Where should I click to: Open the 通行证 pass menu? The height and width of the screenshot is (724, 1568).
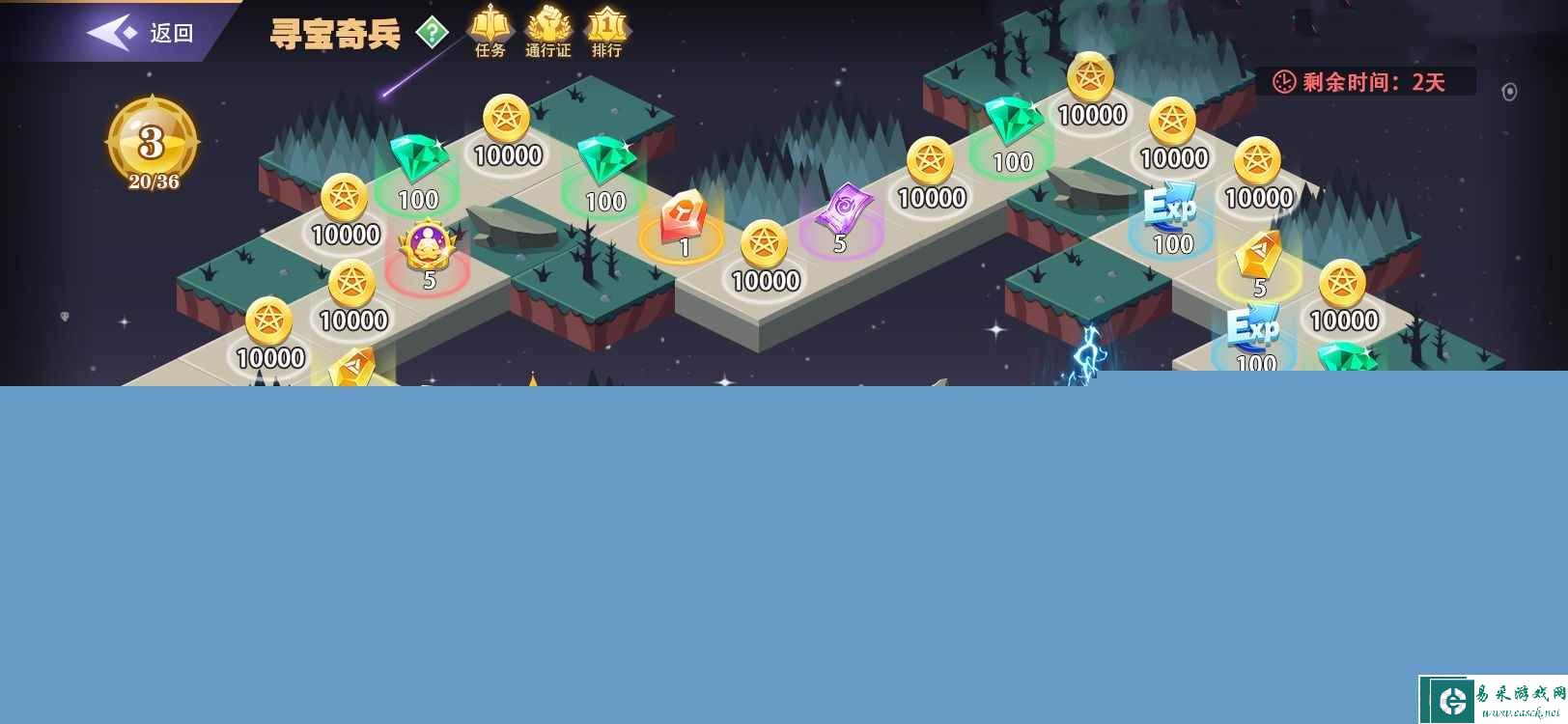[548, 30]
